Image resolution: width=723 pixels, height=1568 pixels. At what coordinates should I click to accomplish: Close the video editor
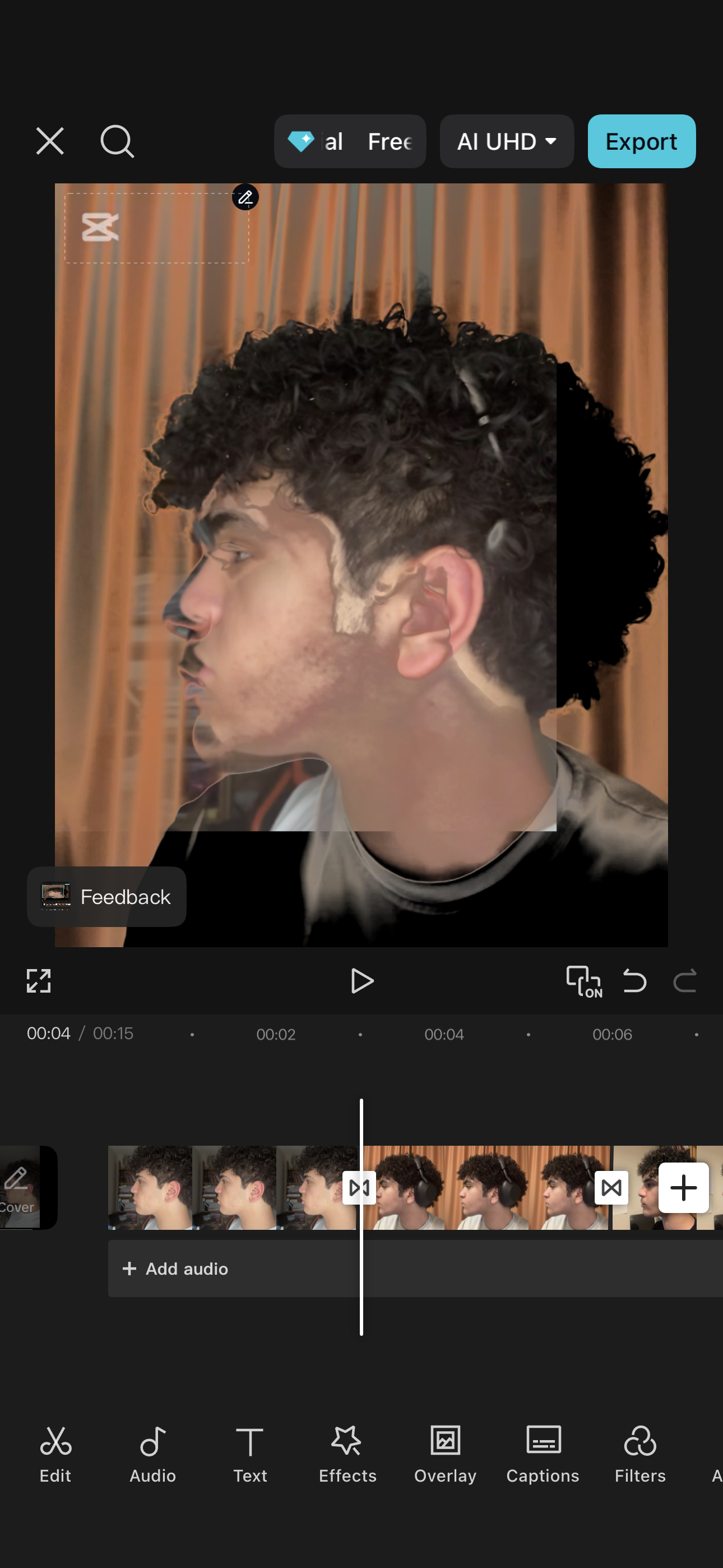pyautogui.click(x=50, y=141)
